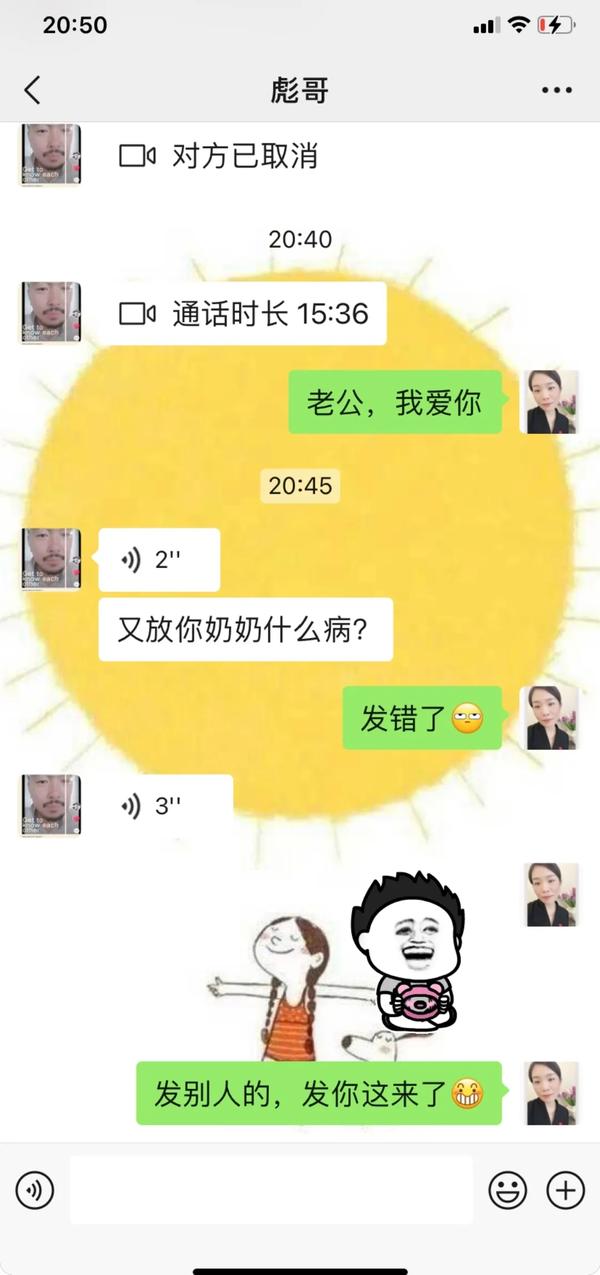Image resolution: width=600 pixels, height=1275 pixels.
Task: Open 彪哥's avatar beside 又放你奶奶什么病 message
Action: 51,560
